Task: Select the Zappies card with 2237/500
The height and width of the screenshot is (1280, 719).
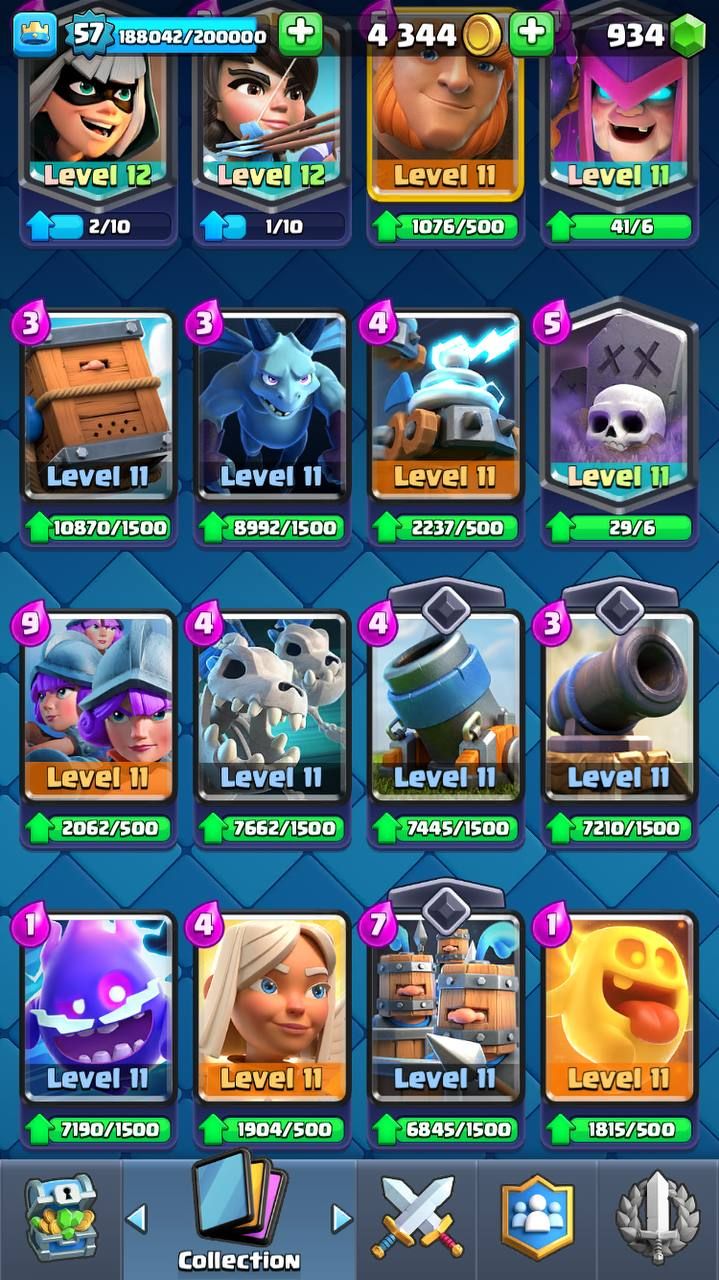Action: pyautogui.click(x=445, y=410)
